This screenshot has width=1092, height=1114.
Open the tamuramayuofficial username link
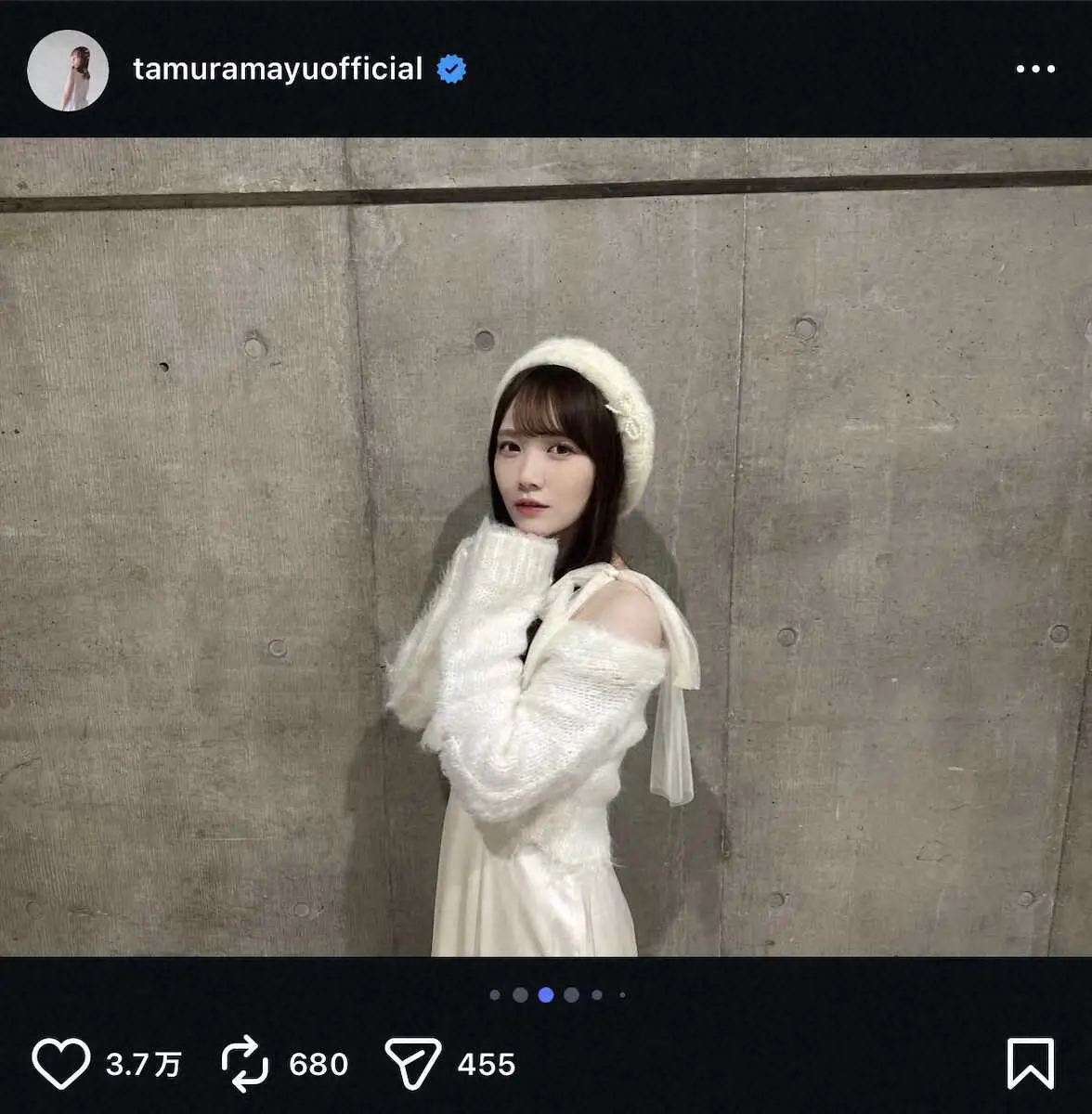pos(278,69)
